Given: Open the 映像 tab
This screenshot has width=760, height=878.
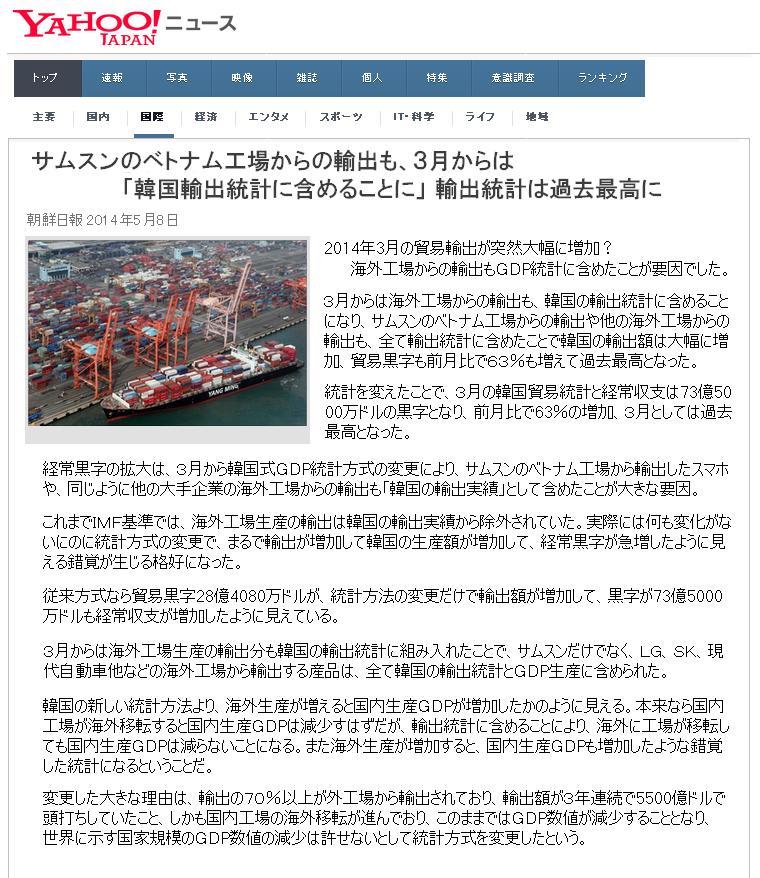Looking at the screenshot, I should click(x=242, y=78).
